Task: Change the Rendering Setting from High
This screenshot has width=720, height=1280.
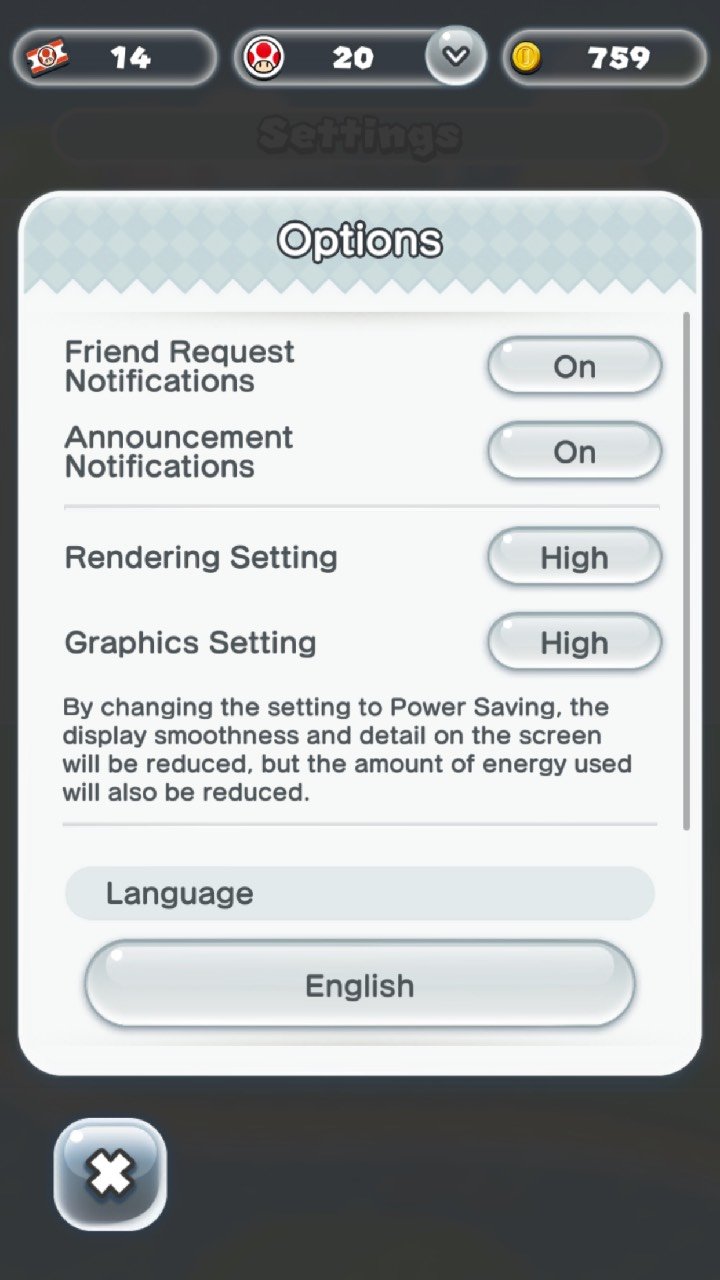Action: coord(574,557)
